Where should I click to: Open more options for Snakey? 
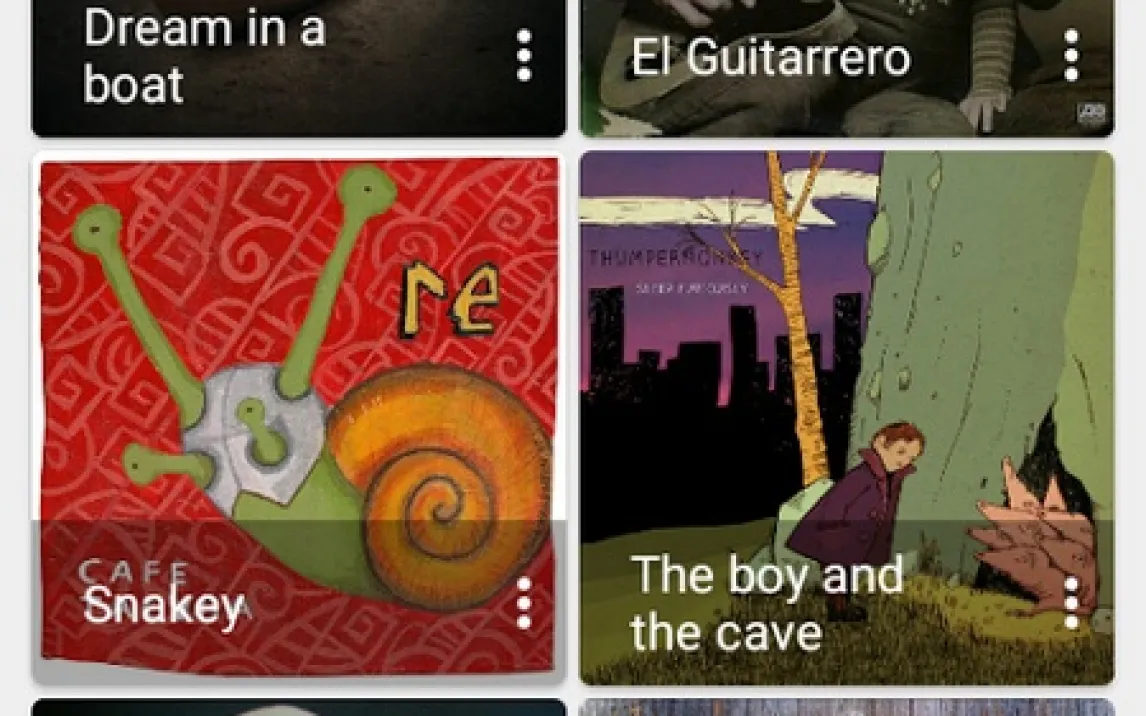click(x=523, y=603)
